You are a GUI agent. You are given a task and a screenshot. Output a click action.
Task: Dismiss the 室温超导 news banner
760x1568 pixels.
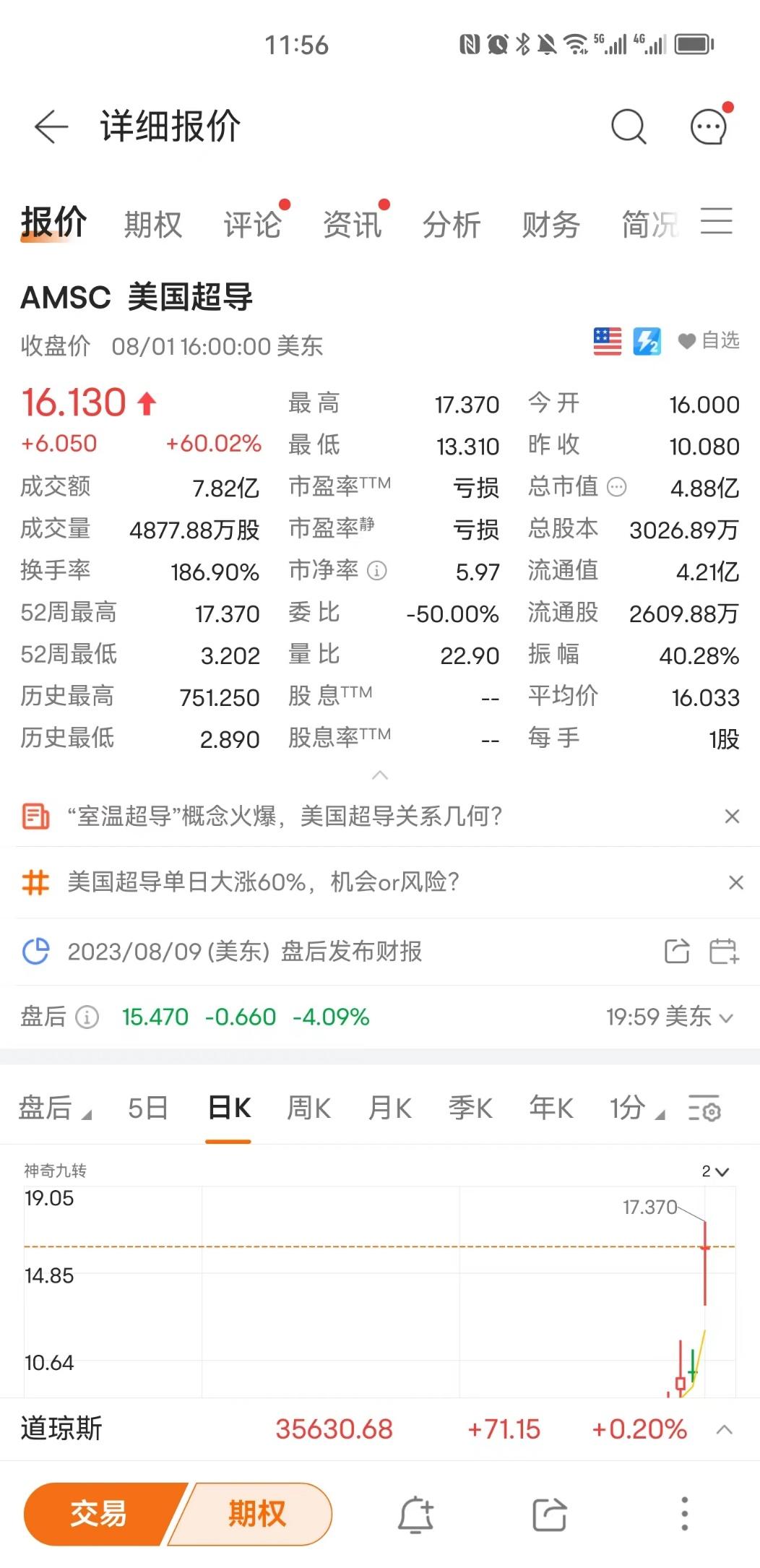point(732,817)
